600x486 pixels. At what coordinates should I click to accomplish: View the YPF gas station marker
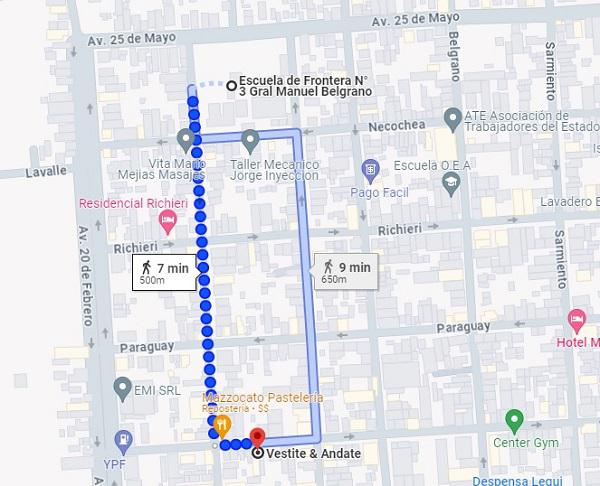[122, 438]
